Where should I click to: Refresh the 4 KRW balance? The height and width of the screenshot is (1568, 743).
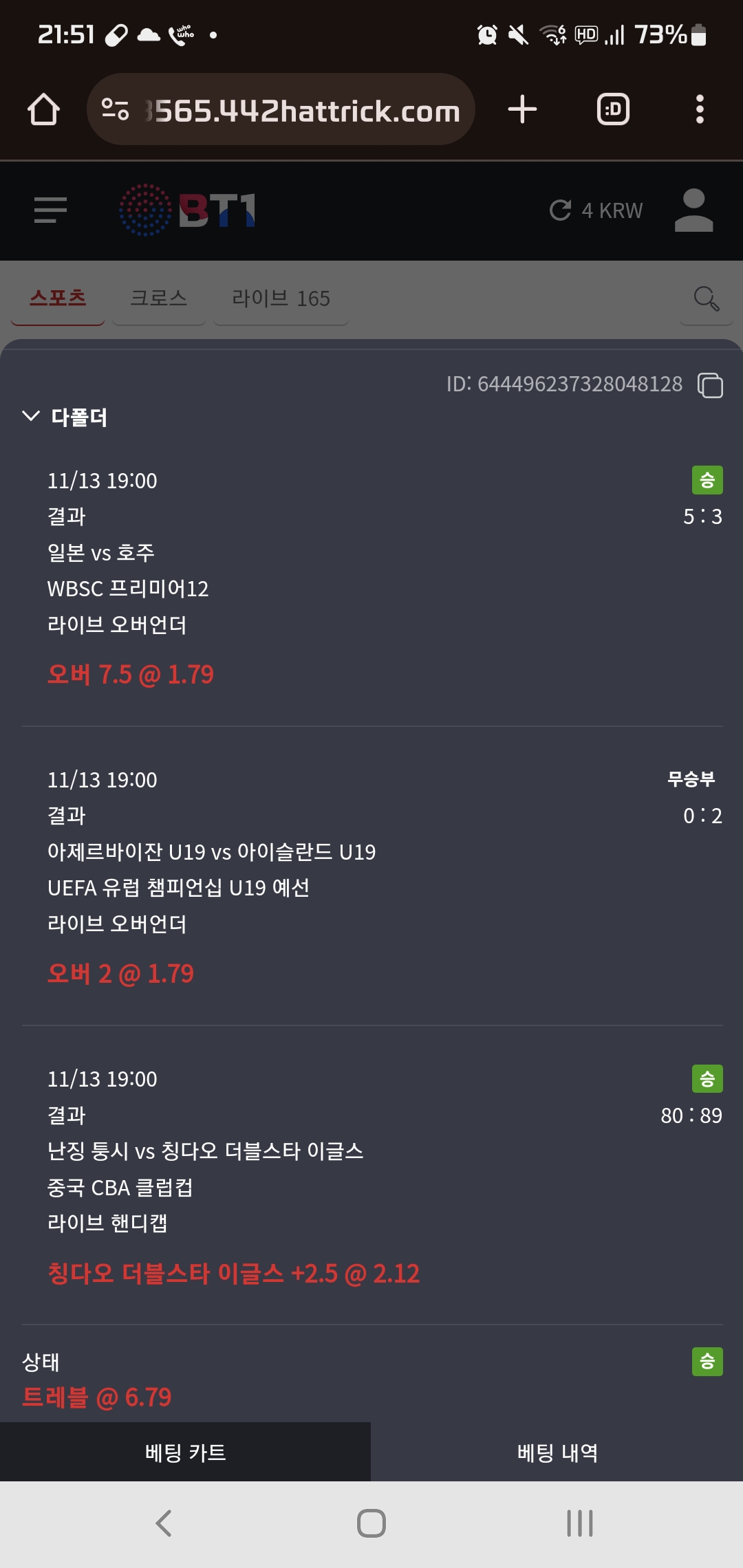(x=561, y=210)
